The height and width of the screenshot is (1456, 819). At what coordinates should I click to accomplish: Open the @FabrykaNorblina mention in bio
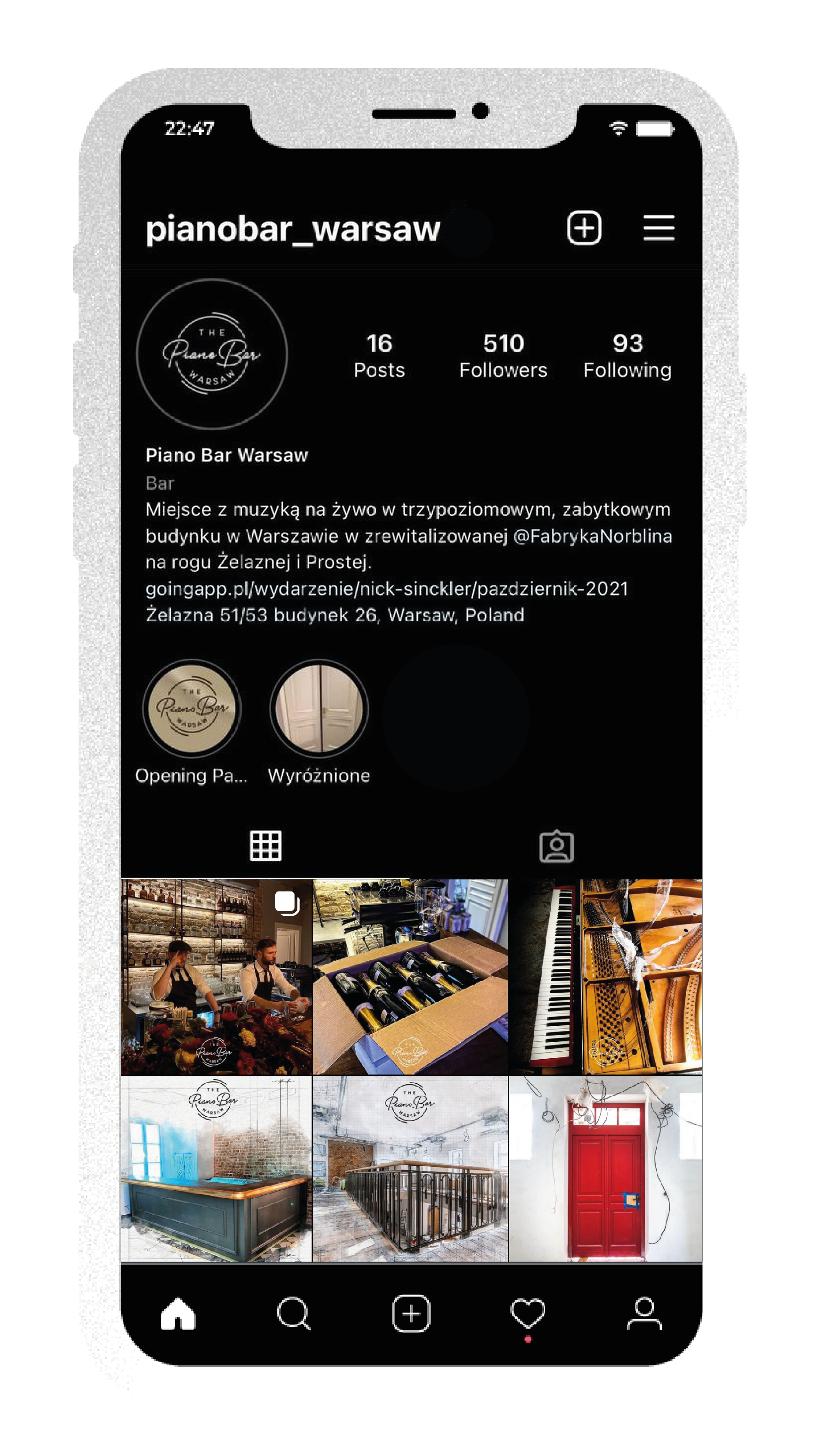592,536
